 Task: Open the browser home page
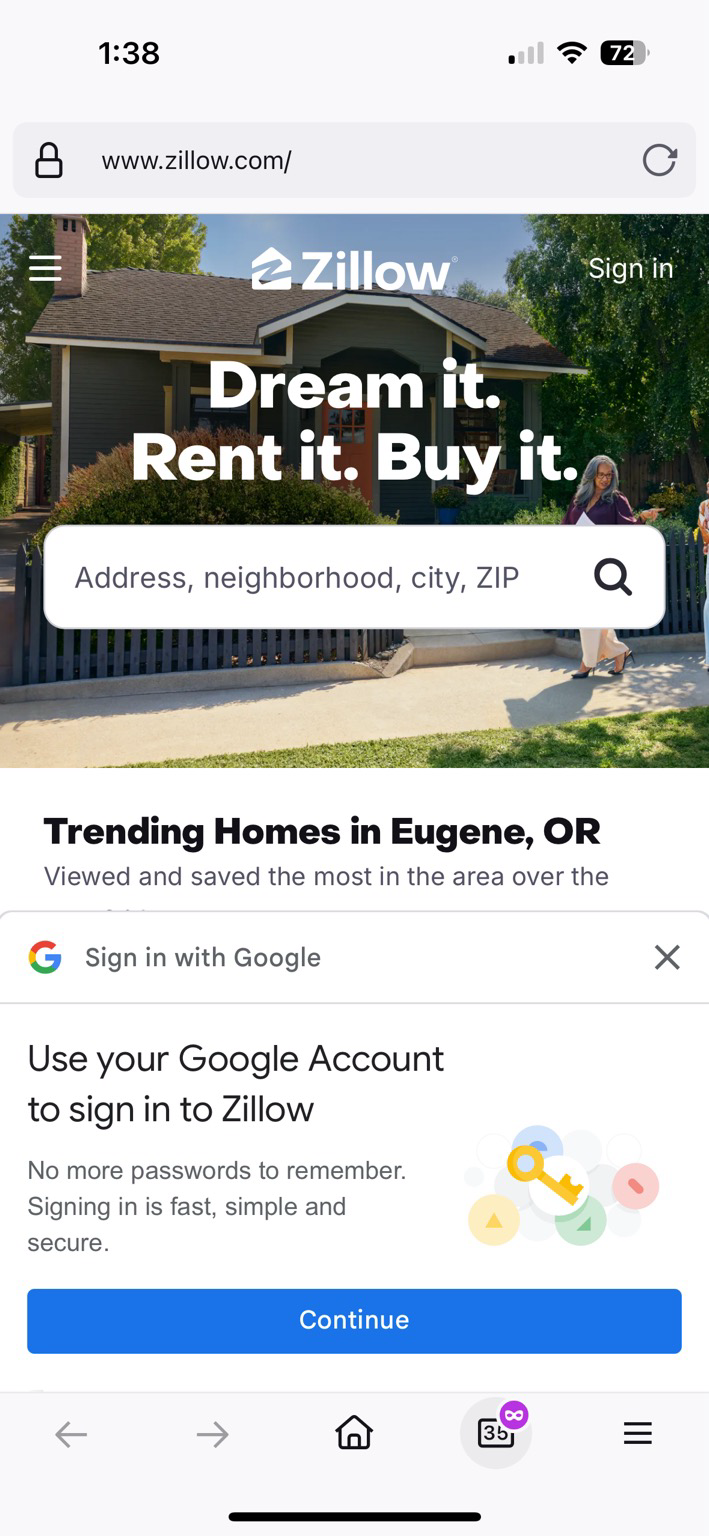(x=354, y=1433)
